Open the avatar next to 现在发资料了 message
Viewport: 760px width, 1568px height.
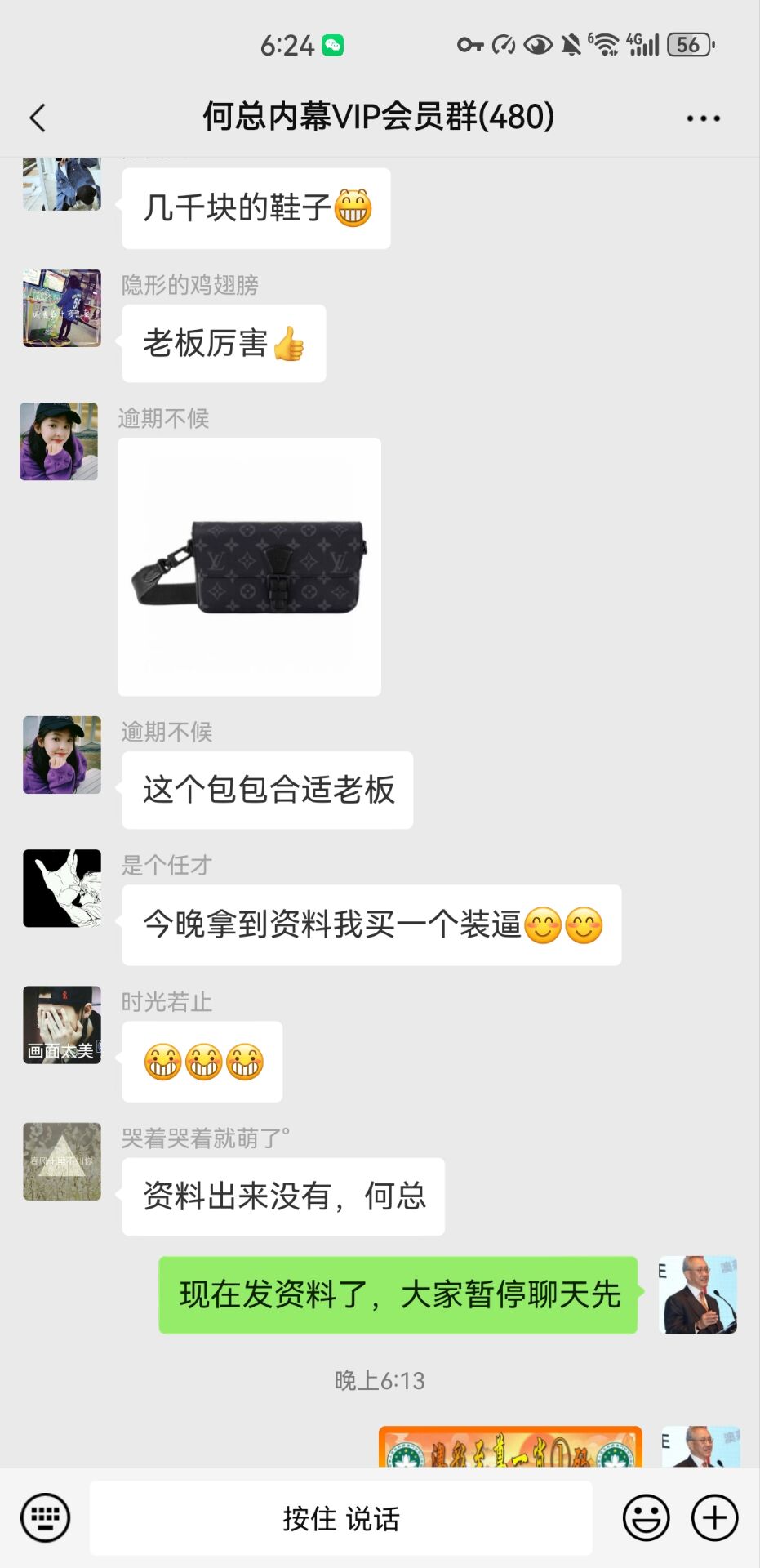[x=698, y=1295]
